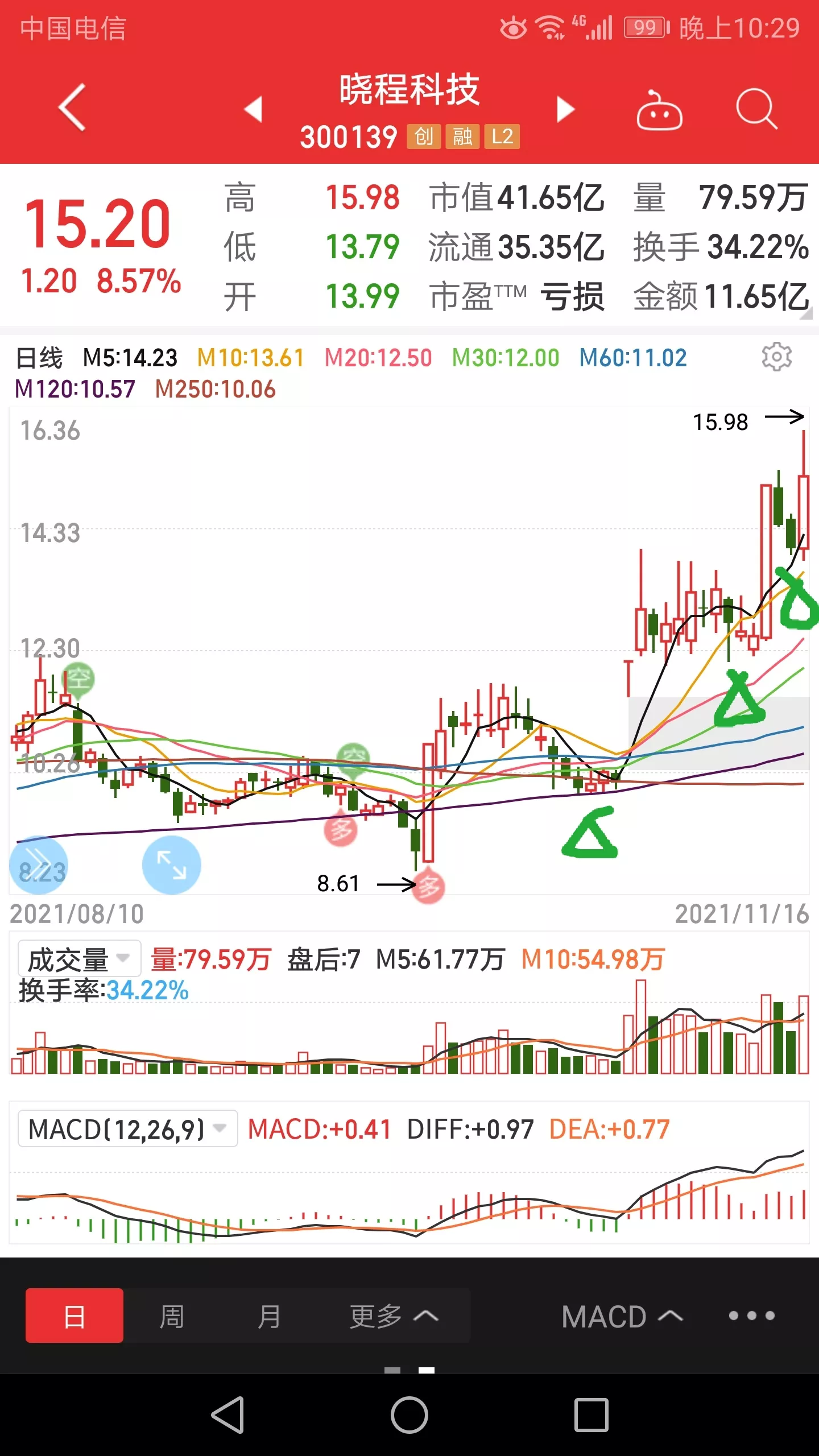The height and width of the screenshot is (1456, 819).
Task: Expand the chart to fullscreen
Action: (172, 865)
